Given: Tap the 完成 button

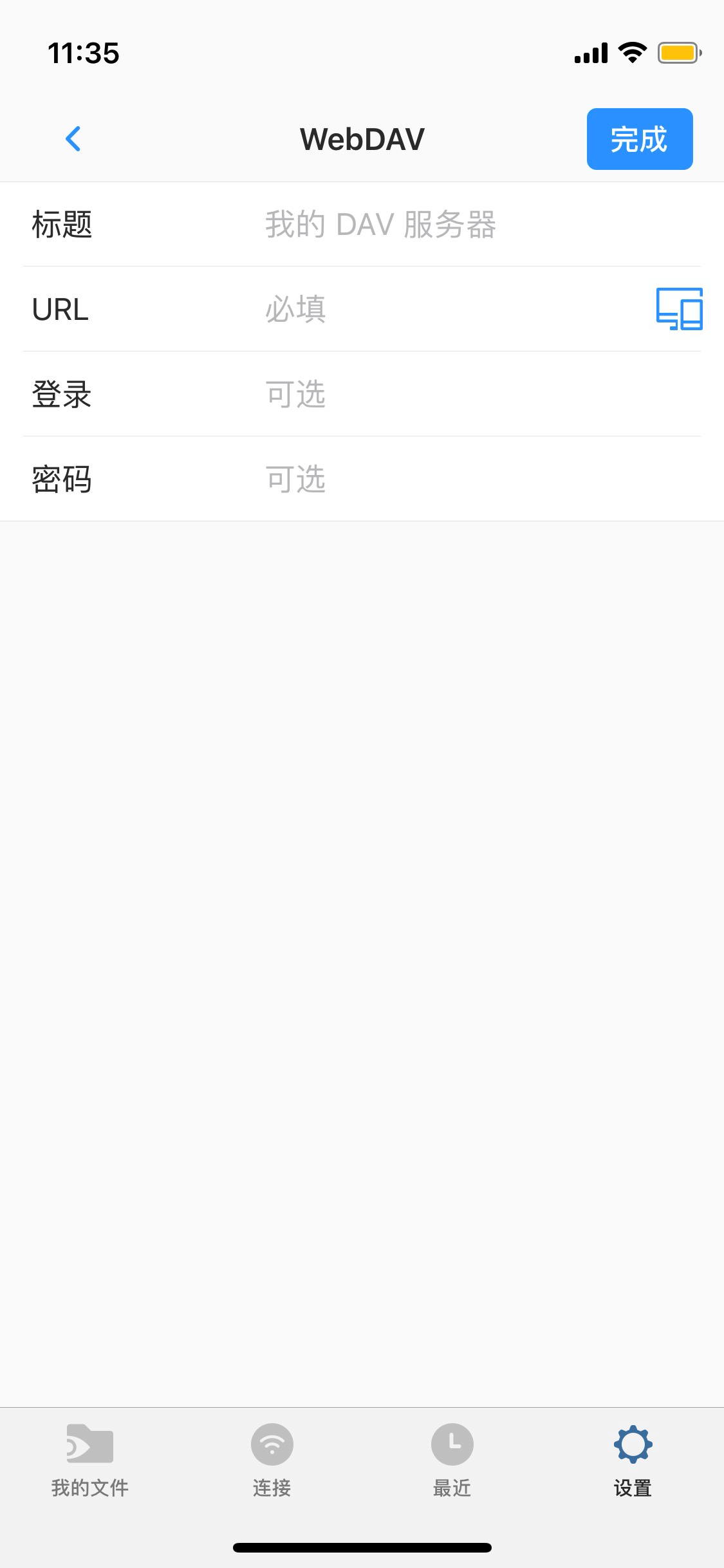Looking at the screenshot, I should pyautogui.click(x=639, y=139).
